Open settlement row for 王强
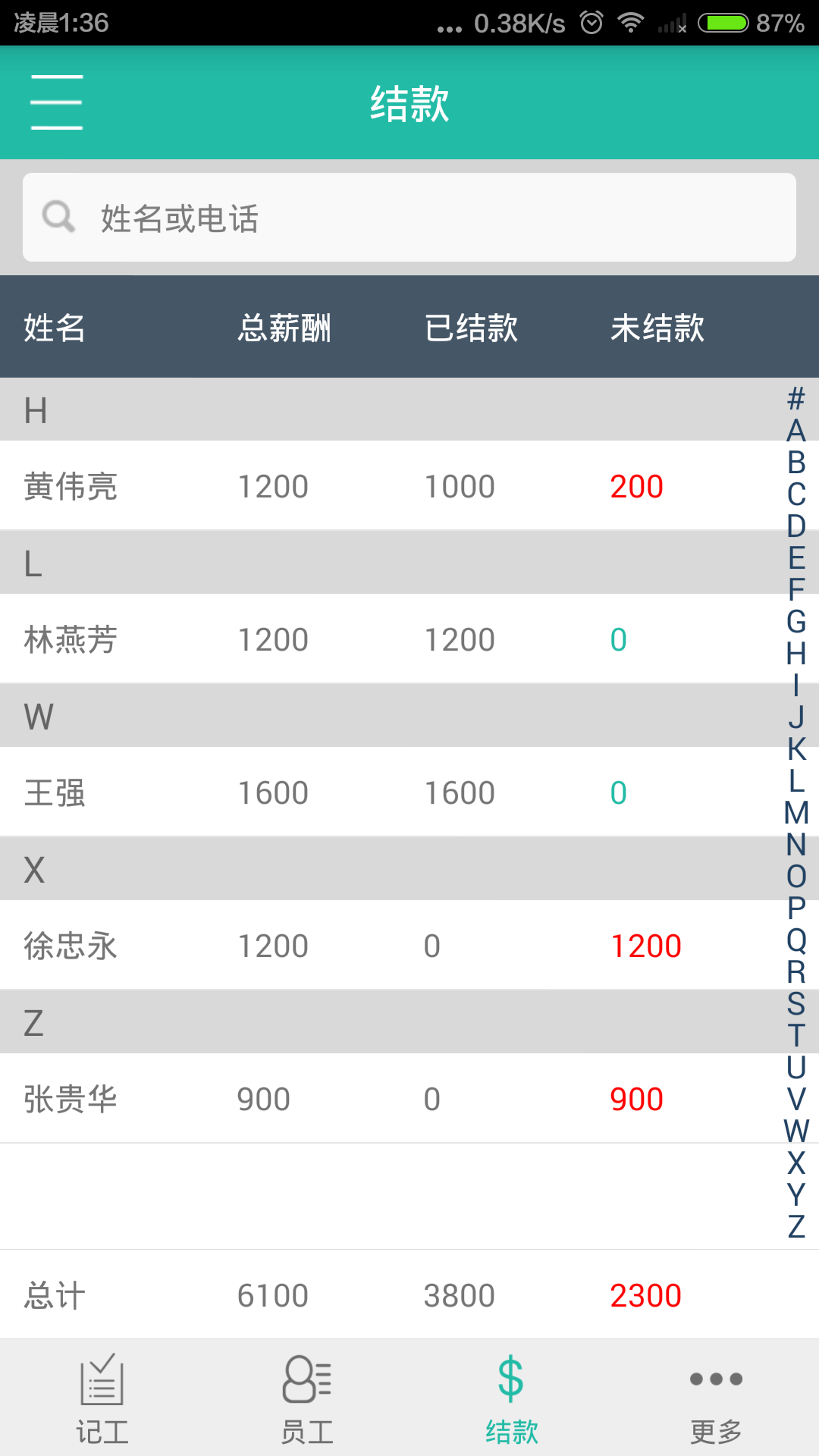 point(379,792)
